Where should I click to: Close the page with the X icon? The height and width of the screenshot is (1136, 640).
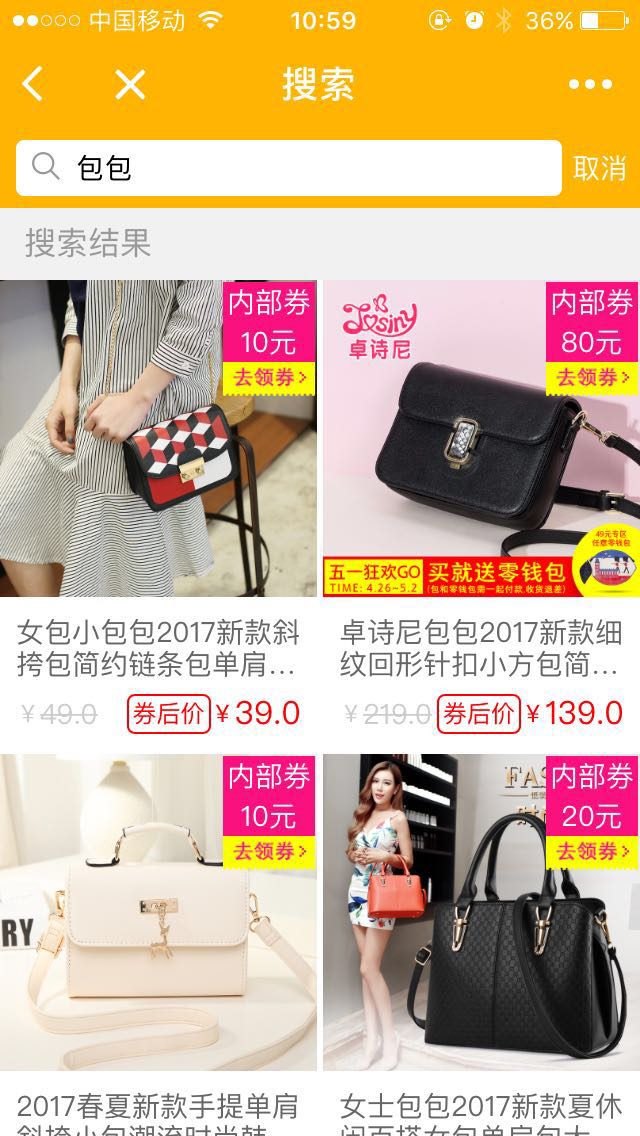click(x=130, y=85)
